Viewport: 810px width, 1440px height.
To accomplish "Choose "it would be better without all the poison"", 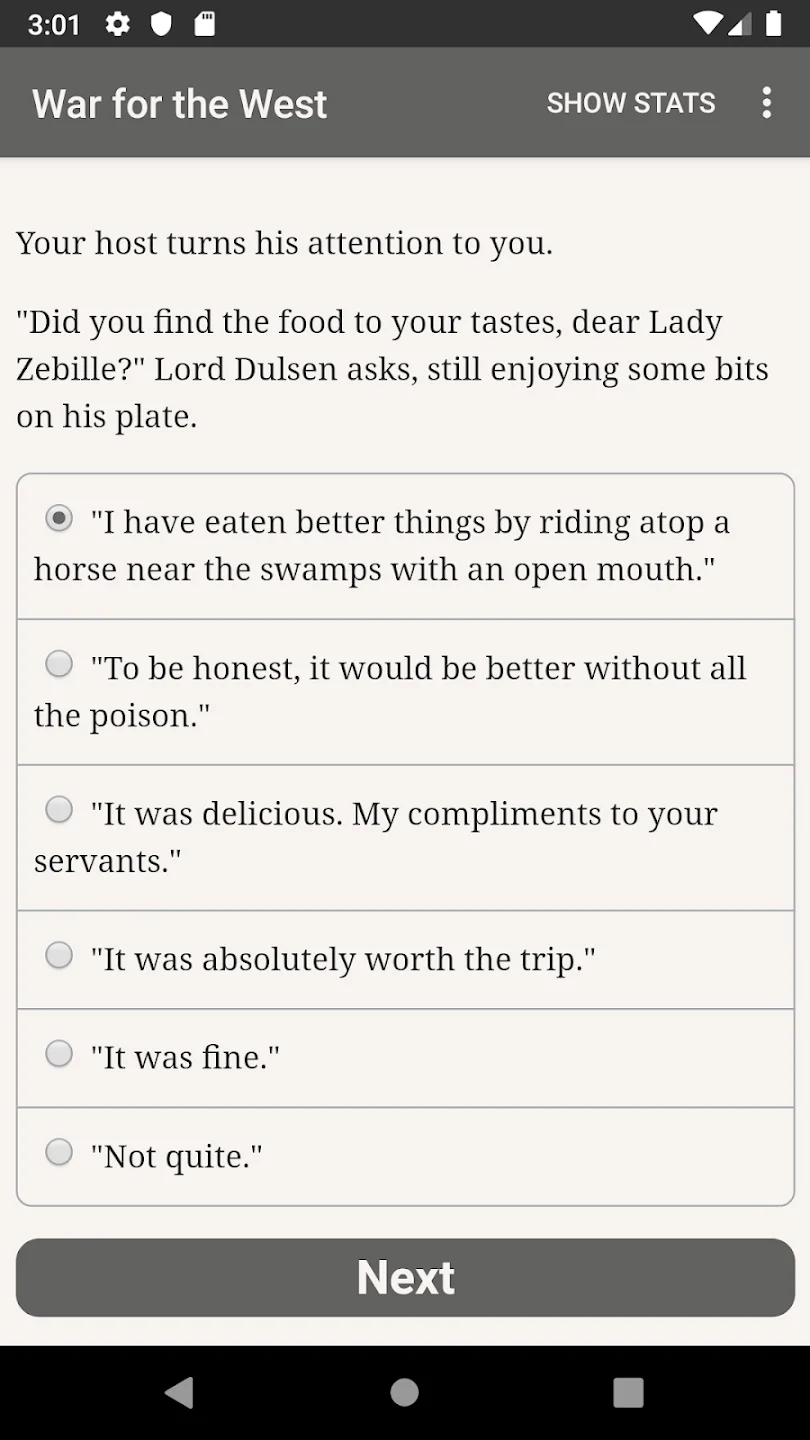I will [405, 692].
